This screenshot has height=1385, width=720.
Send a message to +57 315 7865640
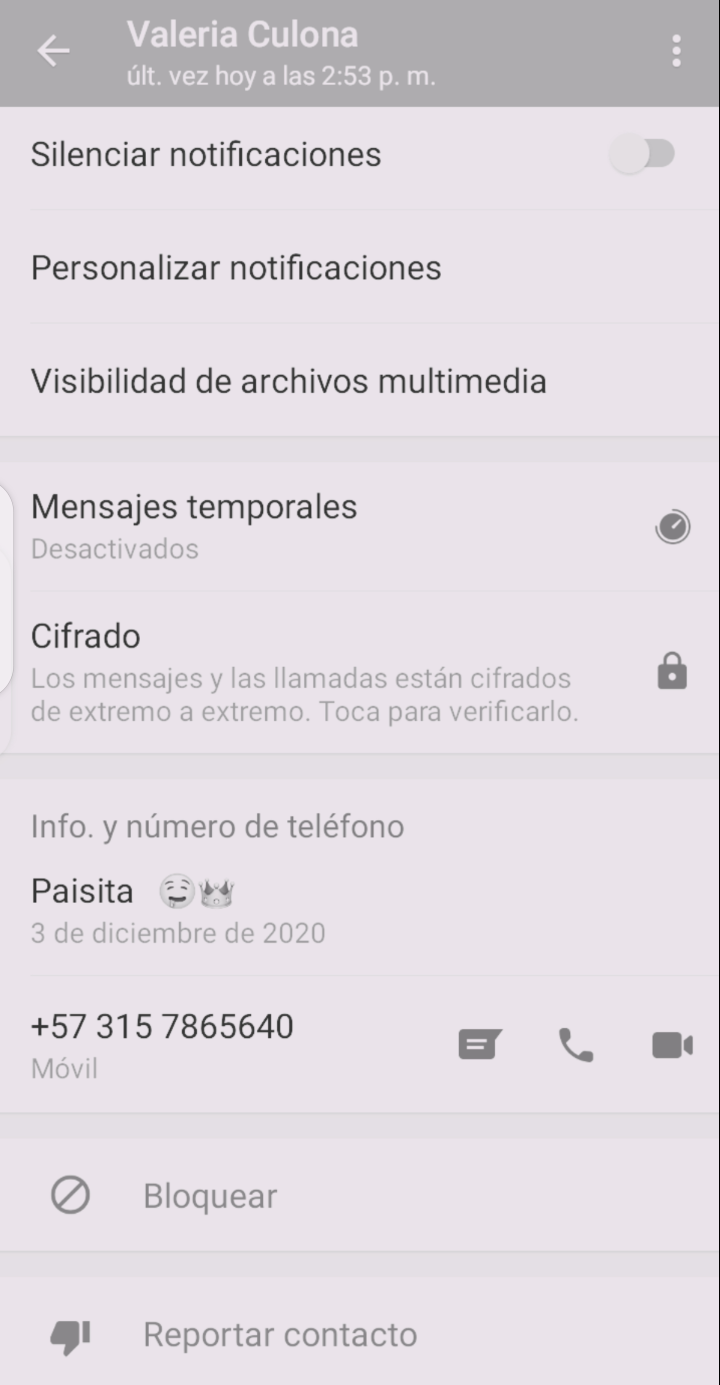pos(479,1045)
